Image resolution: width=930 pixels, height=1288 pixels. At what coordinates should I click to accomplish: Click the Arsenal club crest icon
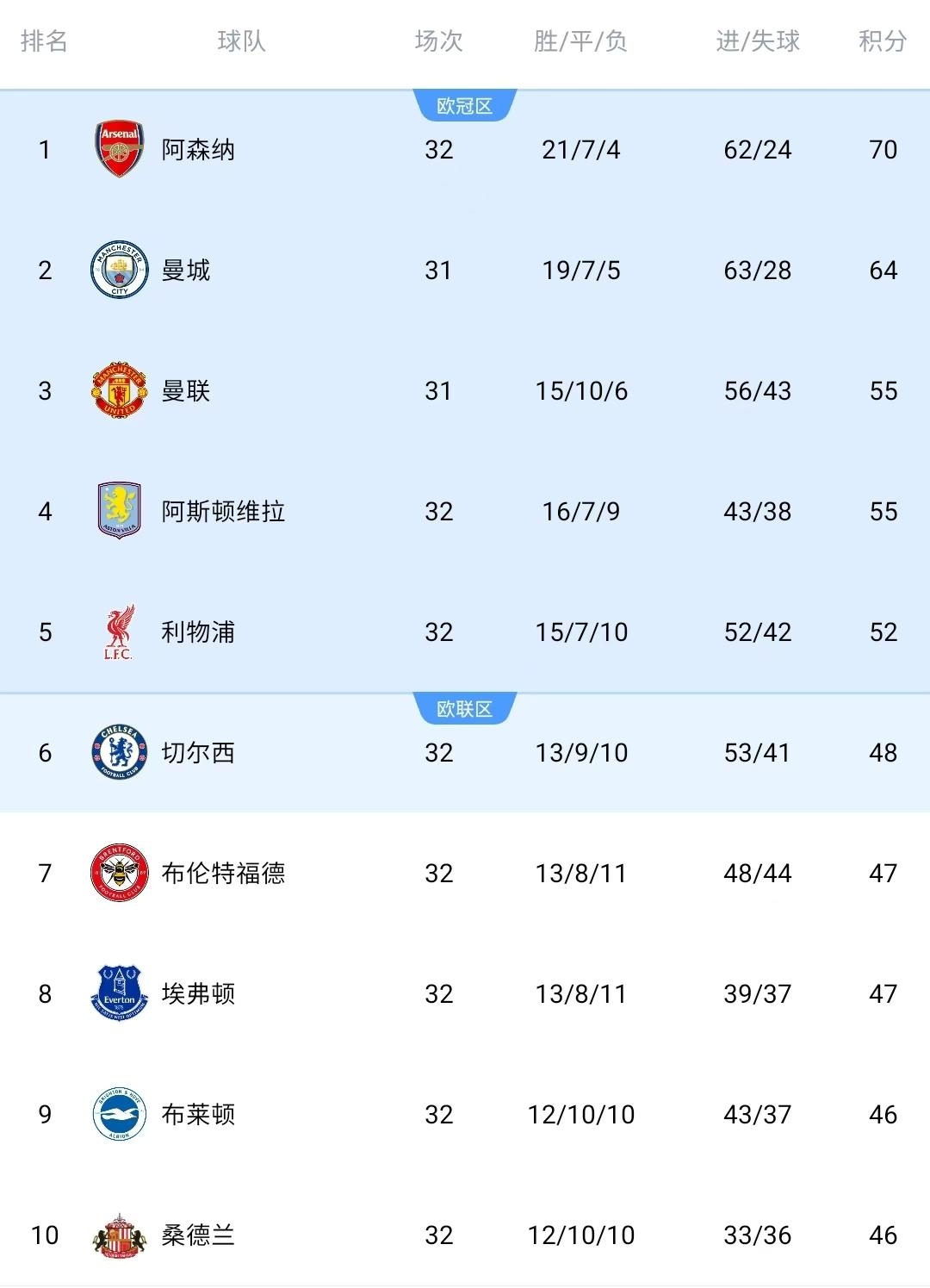(x=119, y=148)
